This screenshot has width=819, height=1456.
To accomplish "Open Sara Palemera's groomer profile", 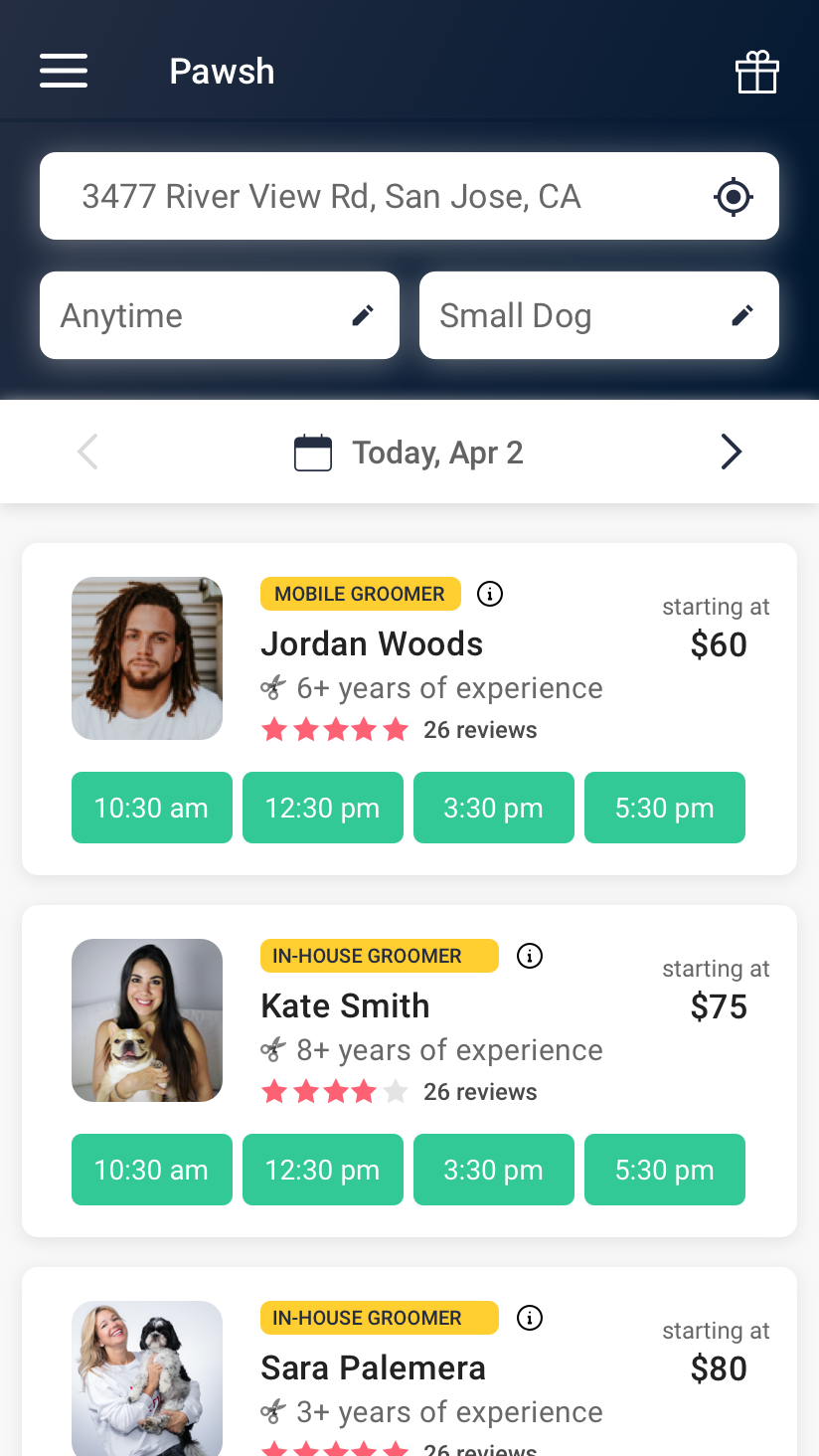I will pos(373,1368).
